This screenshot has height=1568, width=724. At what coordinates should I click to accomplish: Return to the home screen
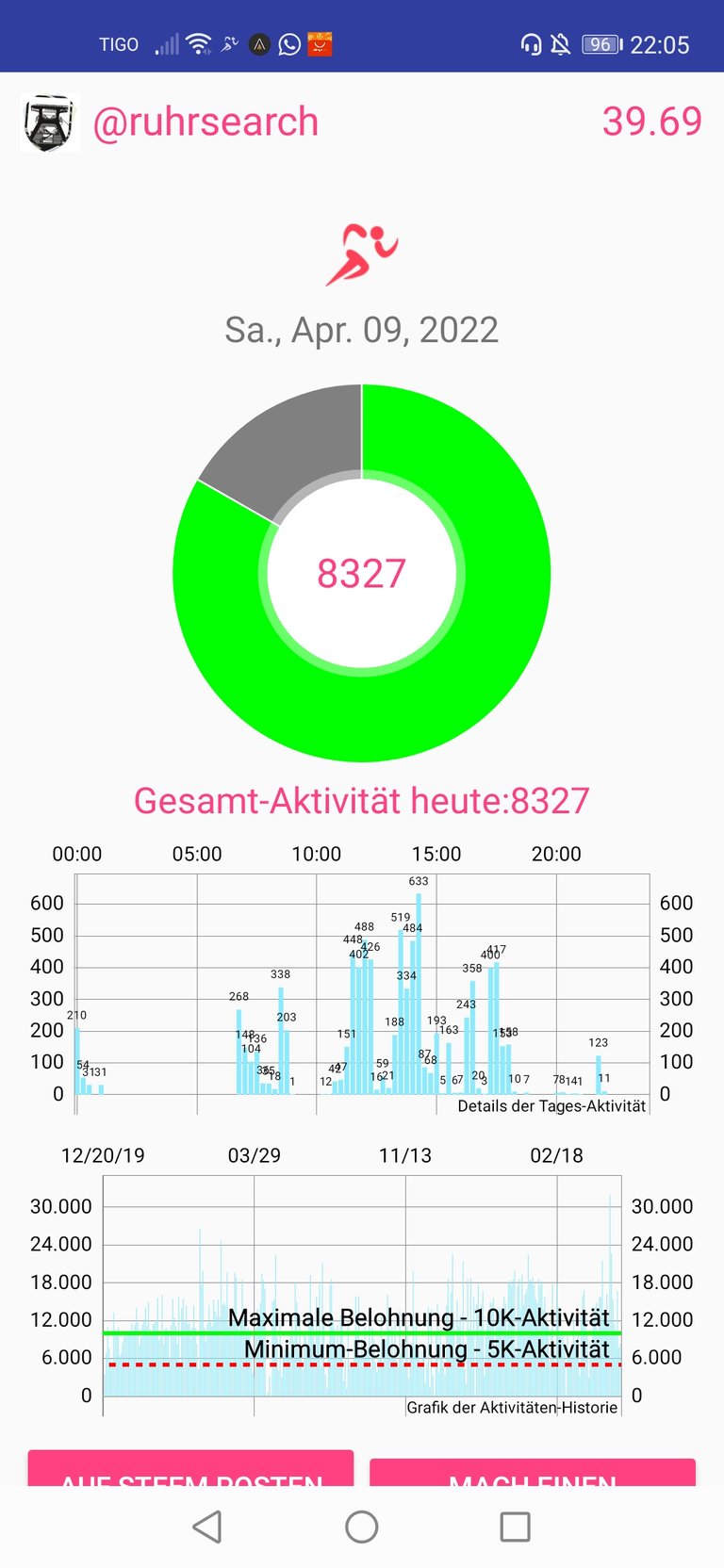point(362,1527)
